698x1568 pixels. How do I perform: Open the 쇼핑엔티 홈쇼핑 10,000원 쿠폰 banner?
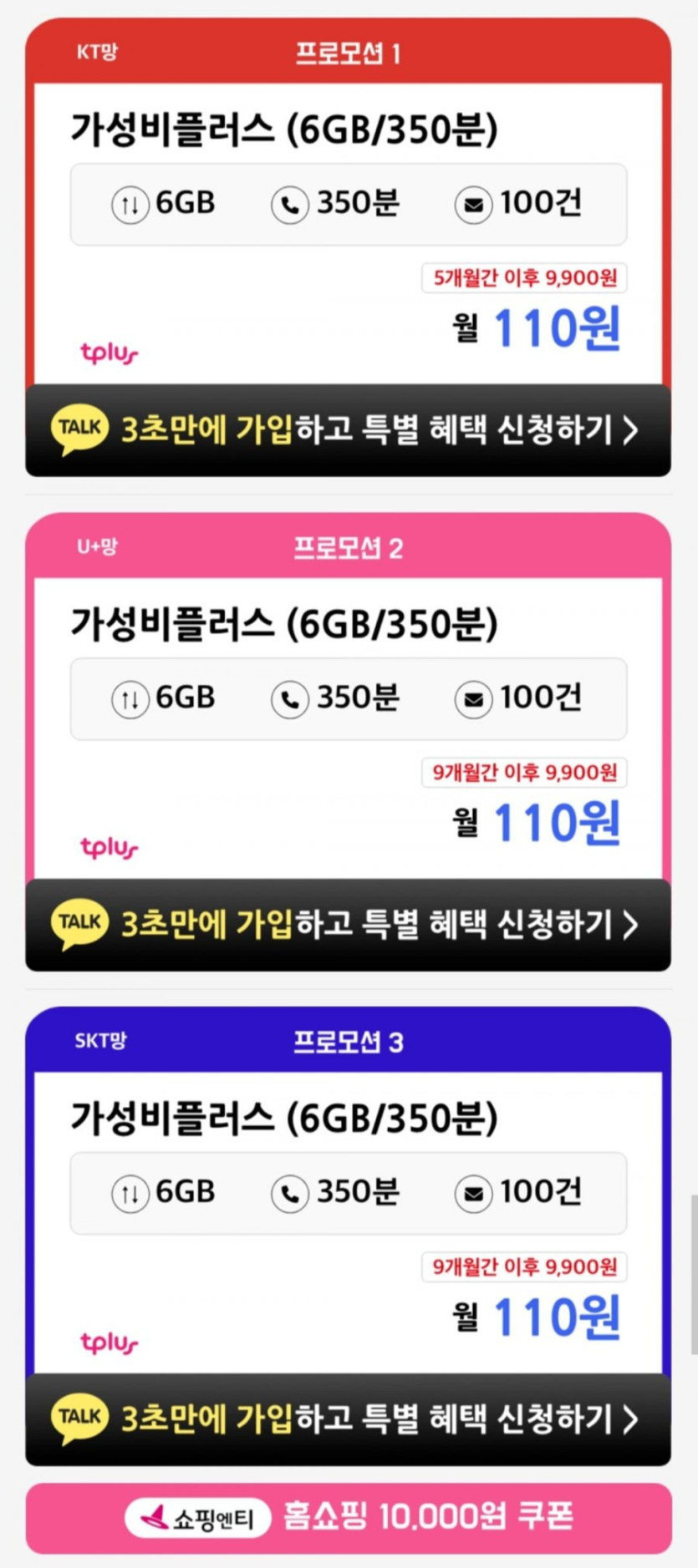349,1518
